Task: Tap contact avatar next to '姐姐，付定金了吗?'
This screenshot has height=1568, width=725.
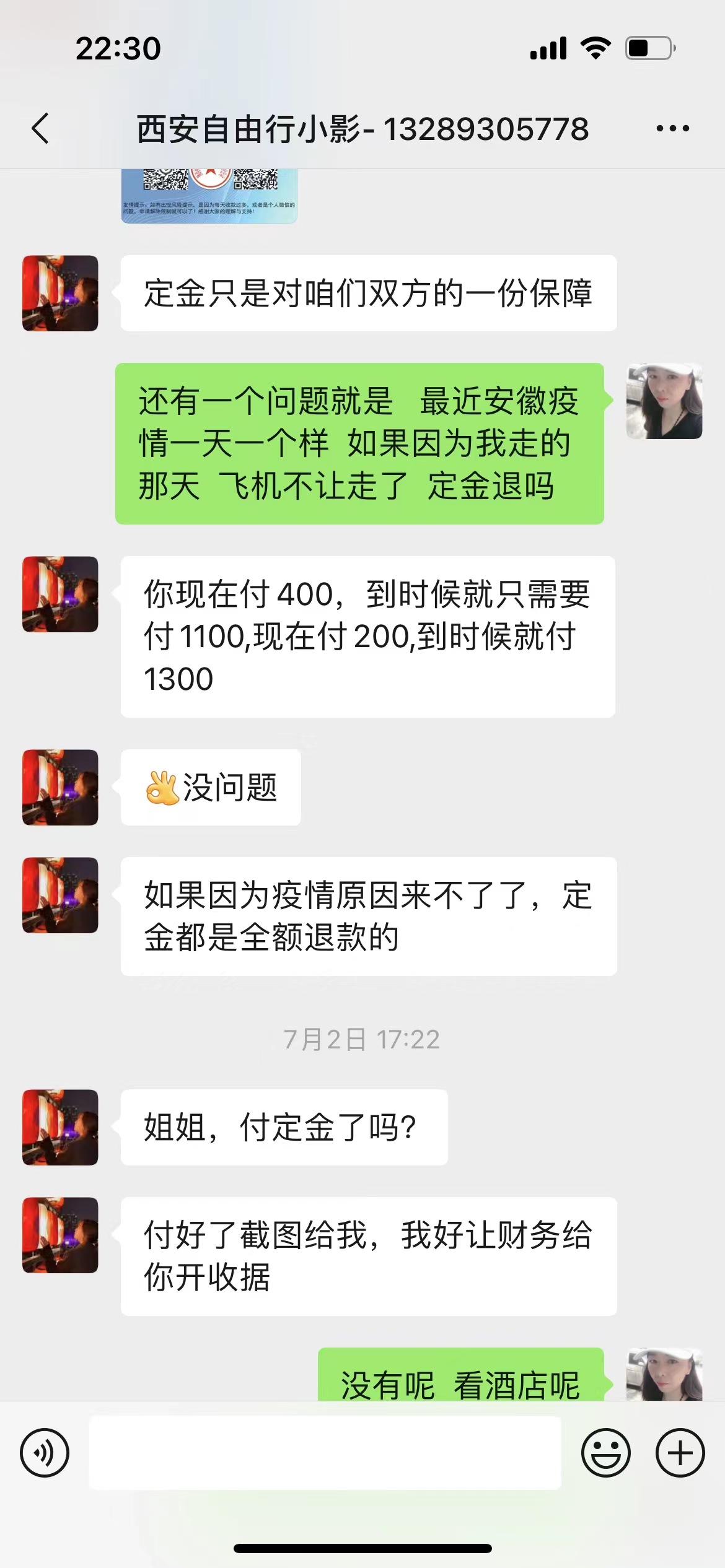Action: (60, 1127)
